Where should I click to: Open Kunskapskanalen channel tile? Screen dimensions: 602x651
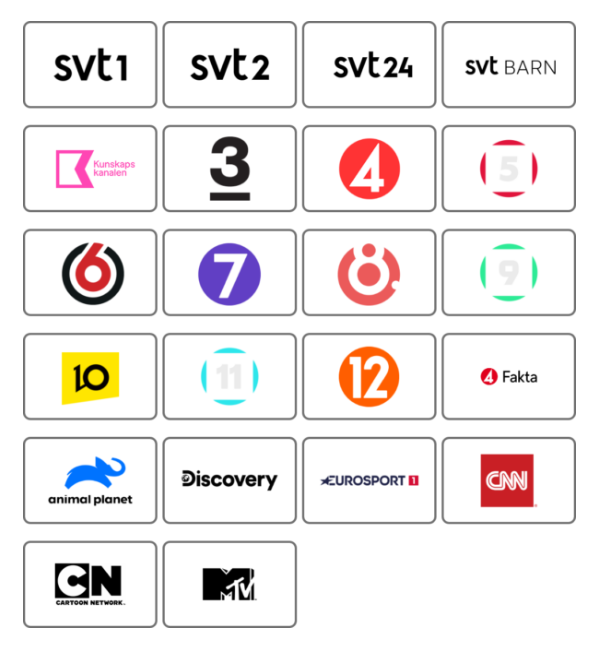click(90, 169)
